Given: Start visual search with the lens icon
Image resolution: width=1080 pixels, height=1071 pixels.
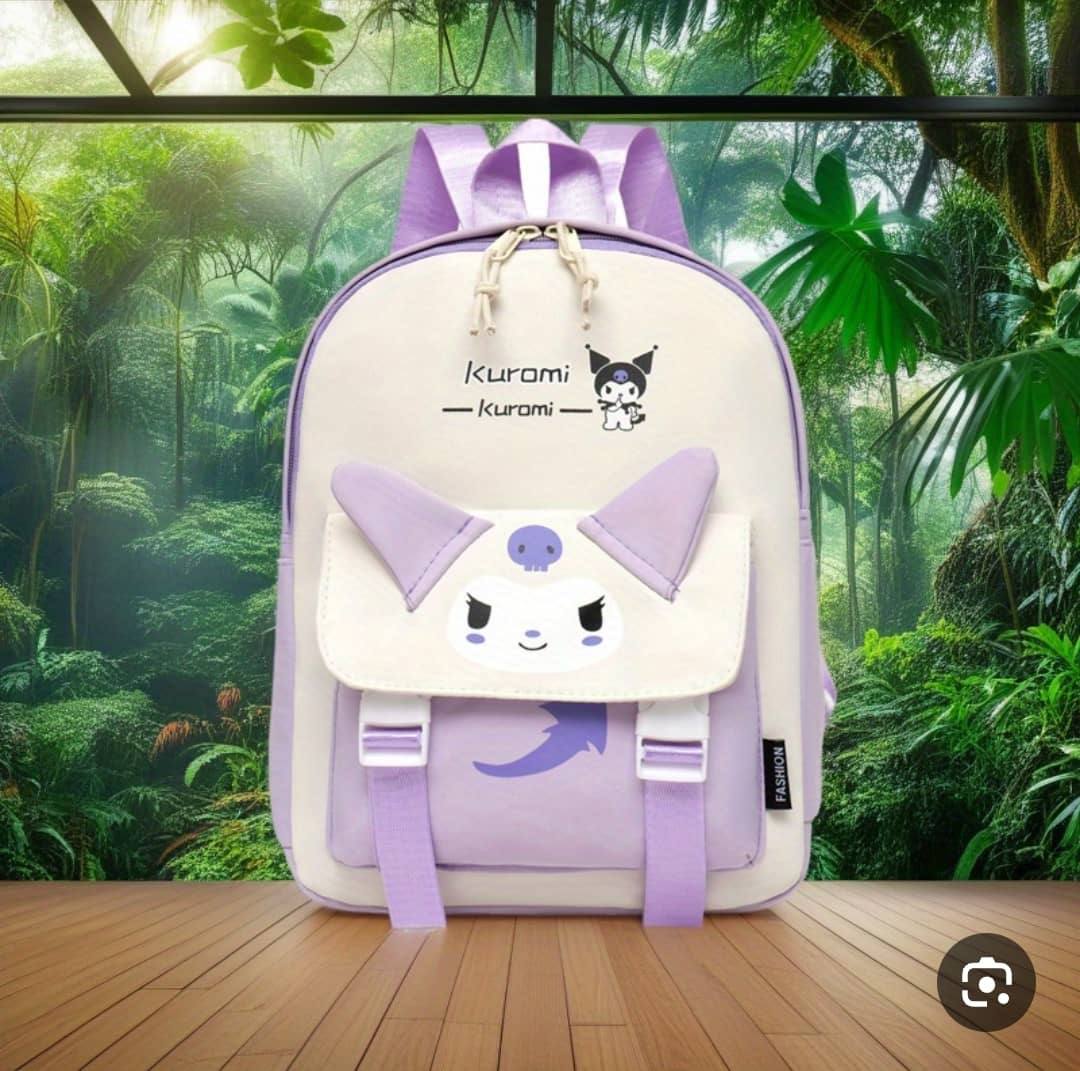Looking at the screenshot, I should [986, 983].
